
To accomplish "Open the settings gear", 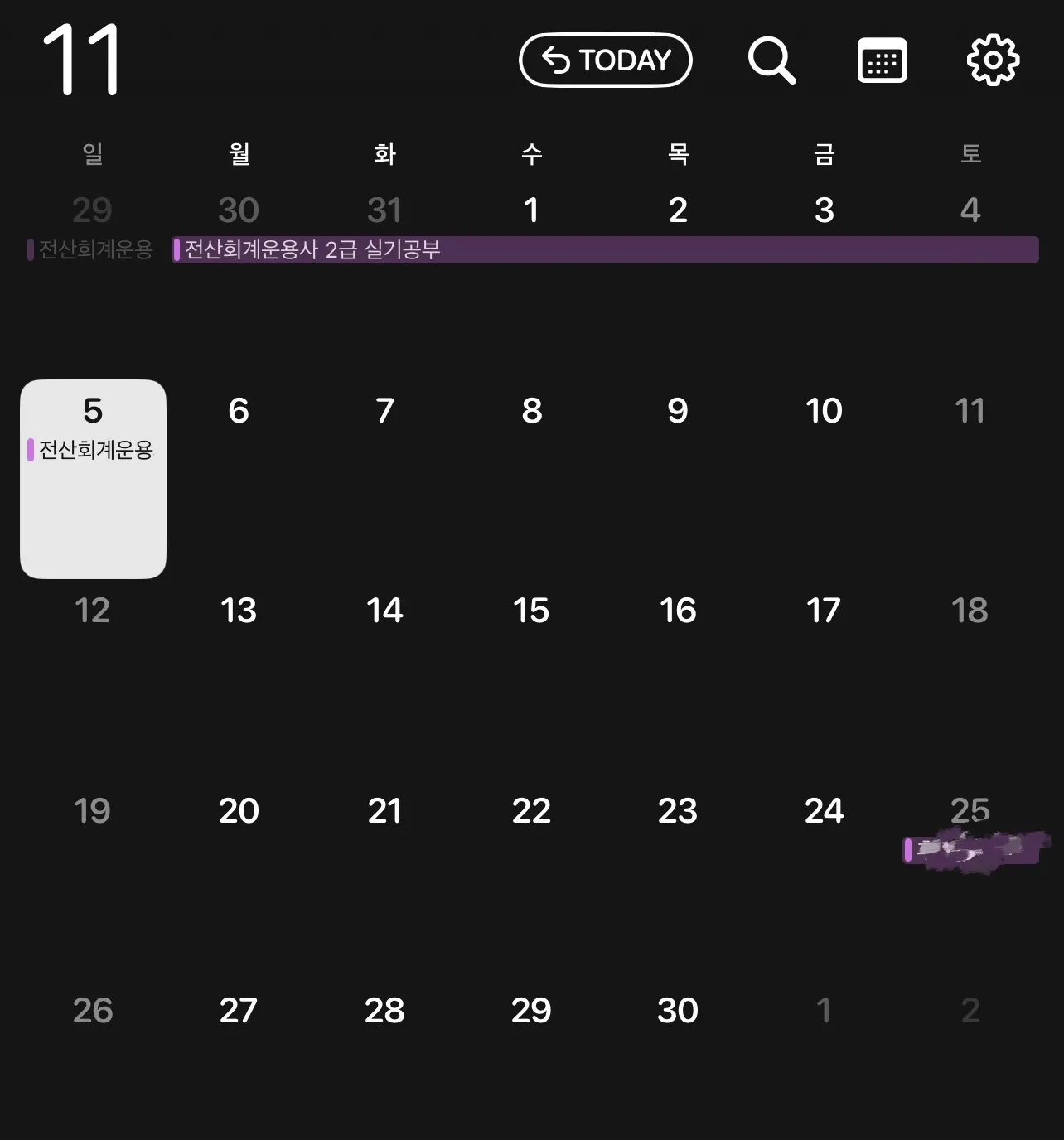I will 993,60.
